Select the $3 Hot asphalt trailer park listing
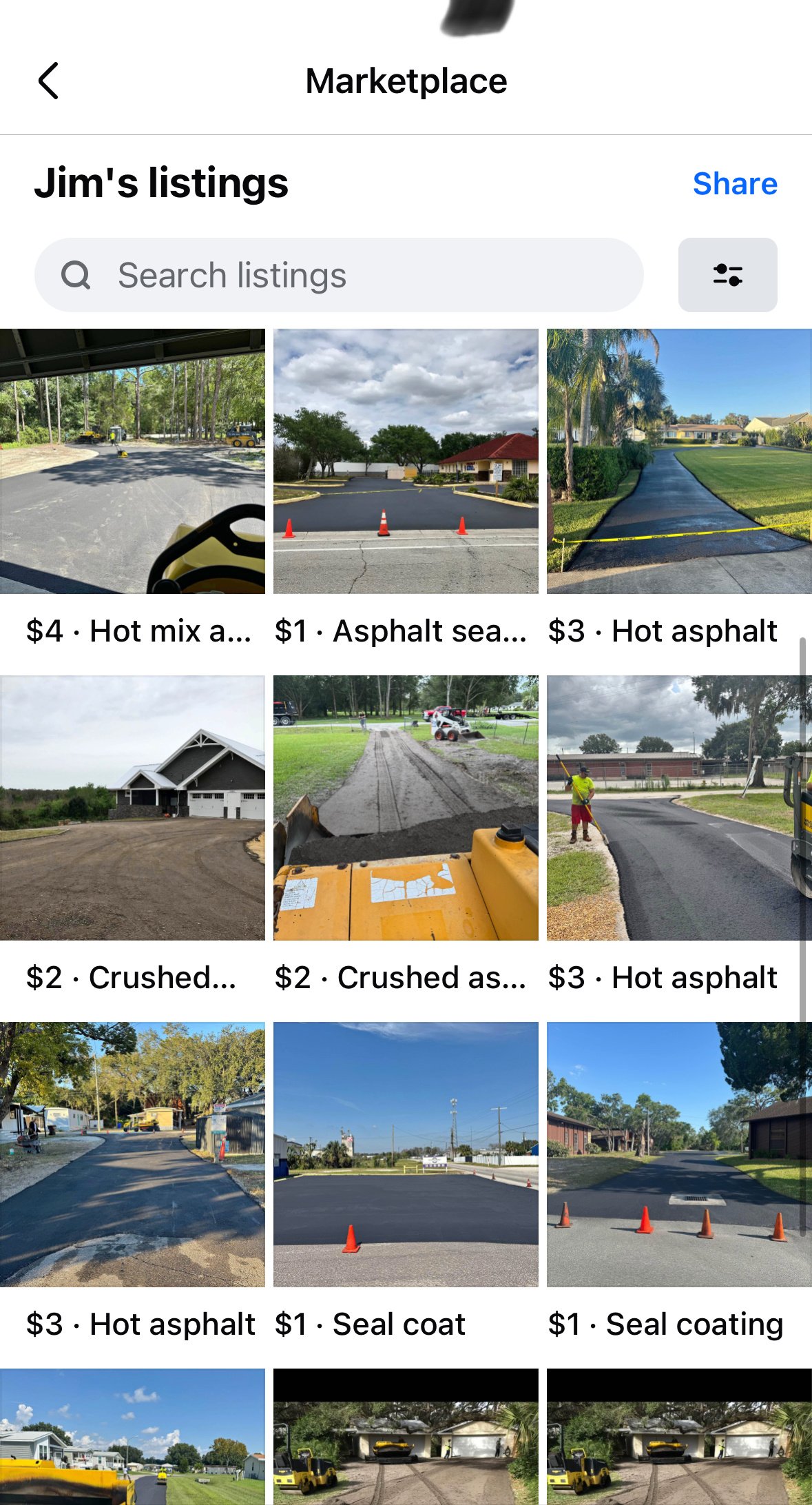The width and height of the screenshot is (812, 1505). tap(134, 1154)
